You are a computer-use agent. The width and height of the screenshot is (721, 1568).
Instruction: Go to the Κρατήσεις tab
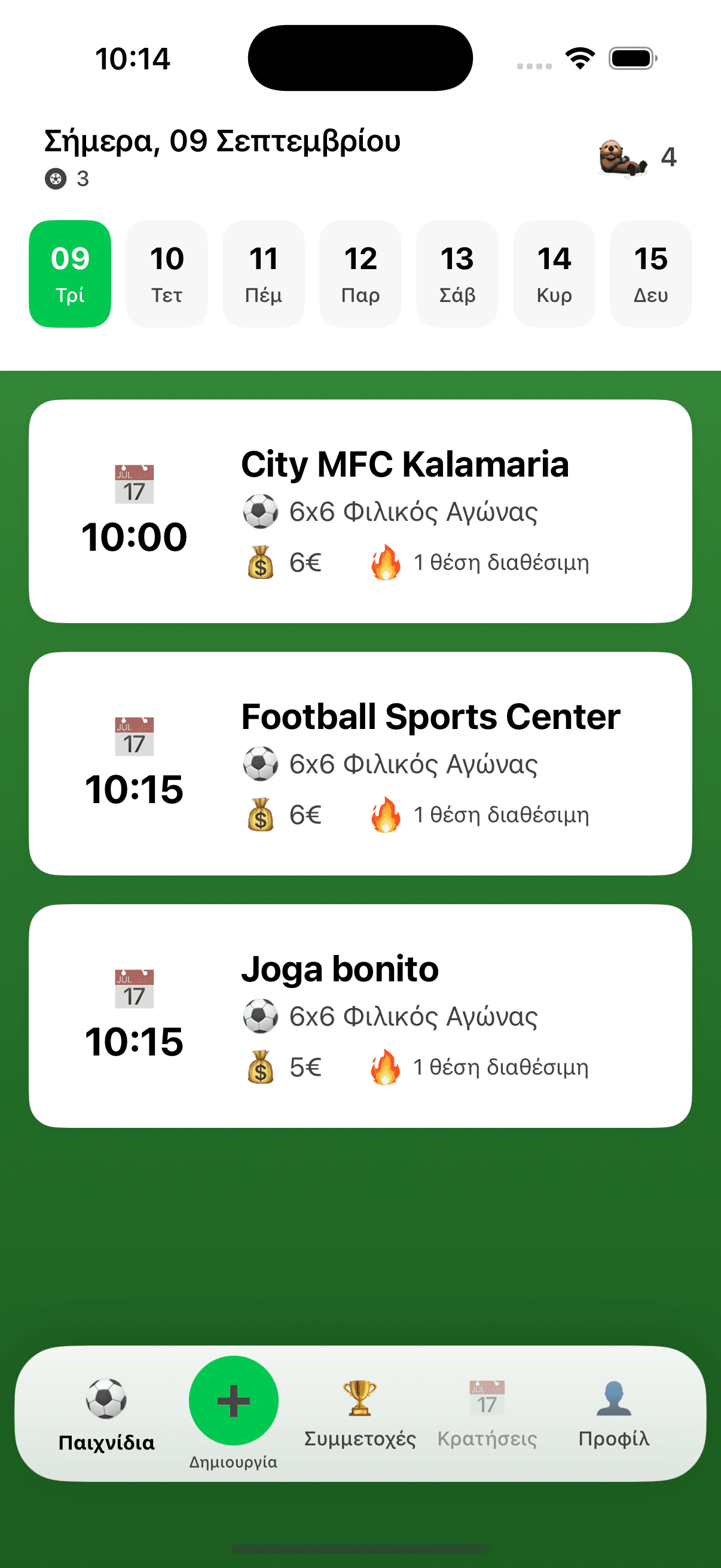tap(487, 1413)
